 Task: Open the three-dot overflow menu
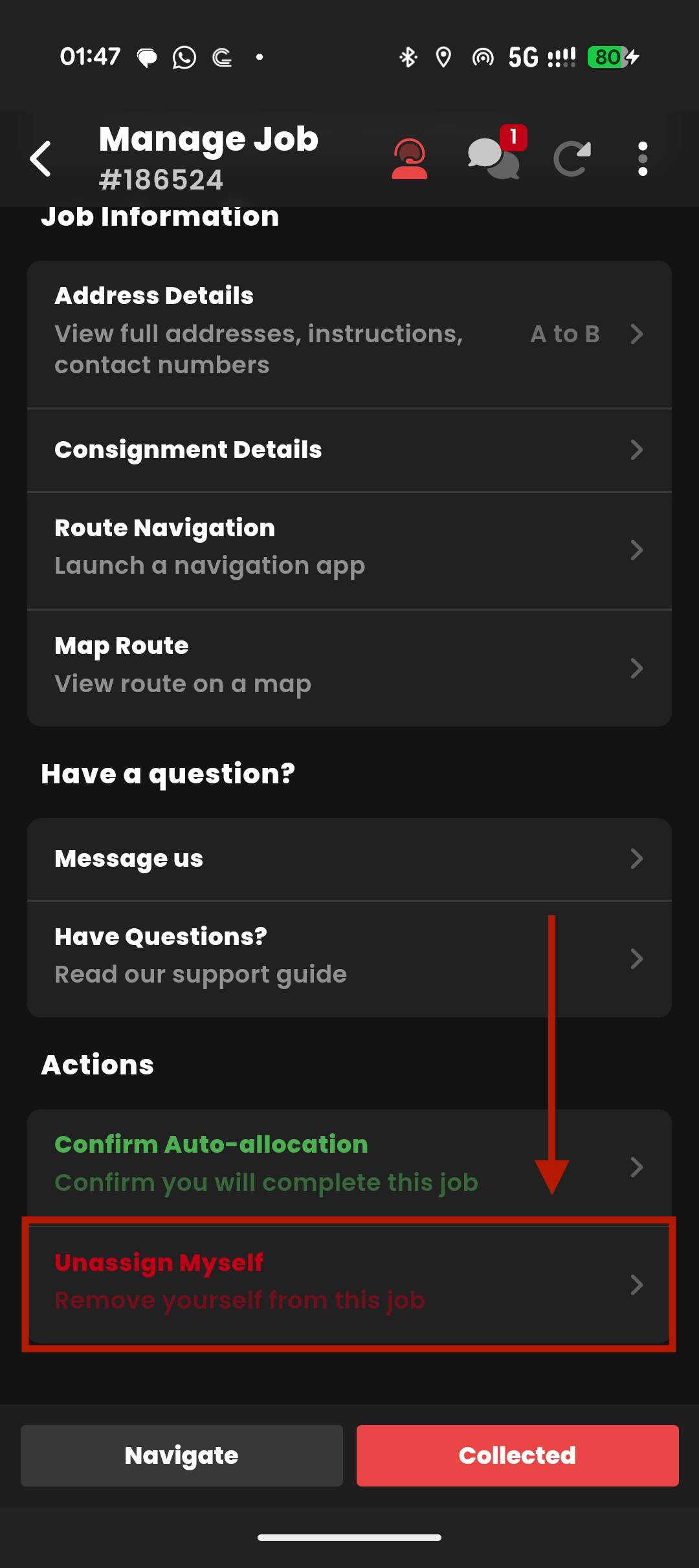(642, 158)
